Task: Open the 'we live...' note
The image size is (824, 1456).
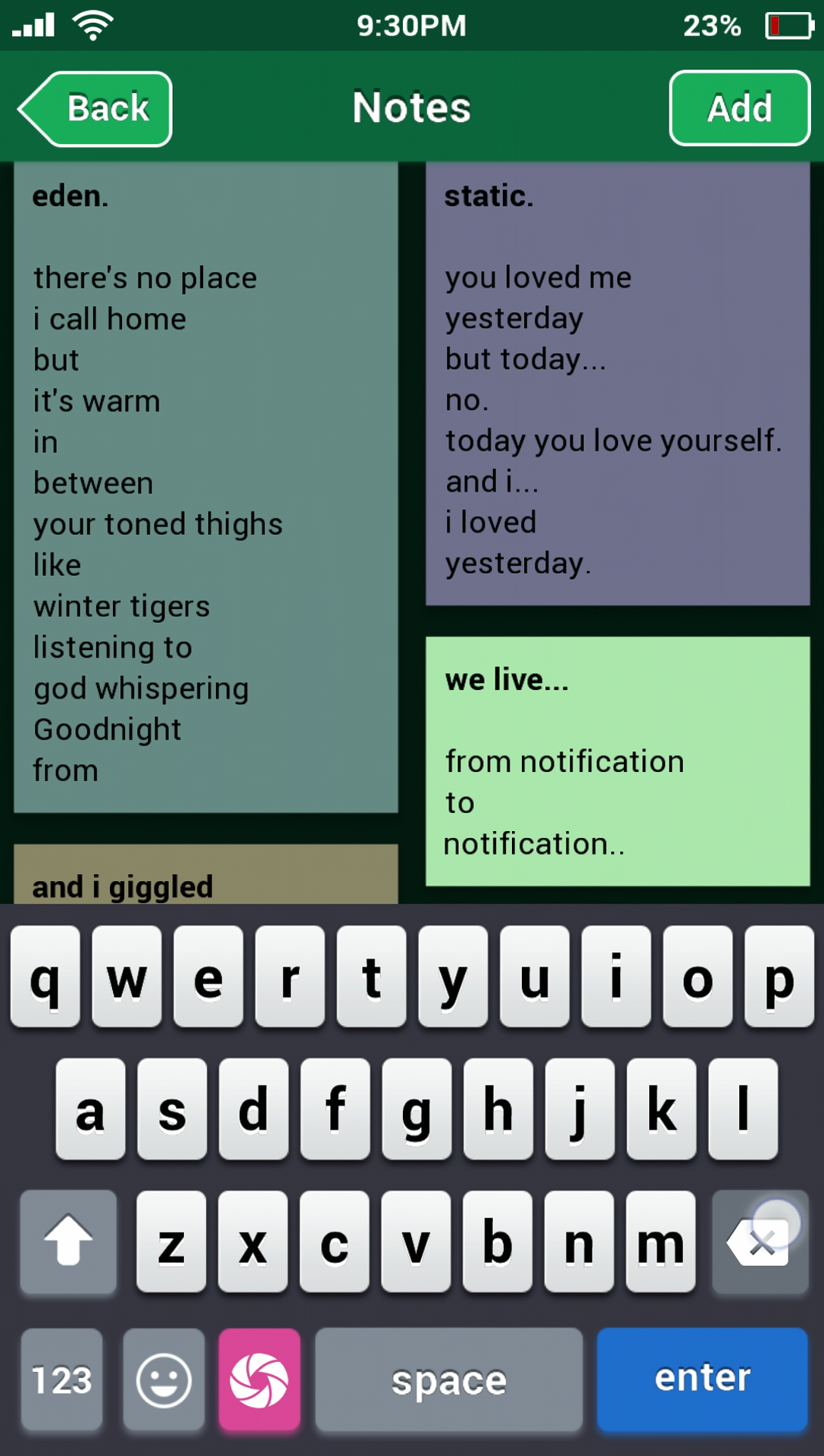Action: pos(617,761)
